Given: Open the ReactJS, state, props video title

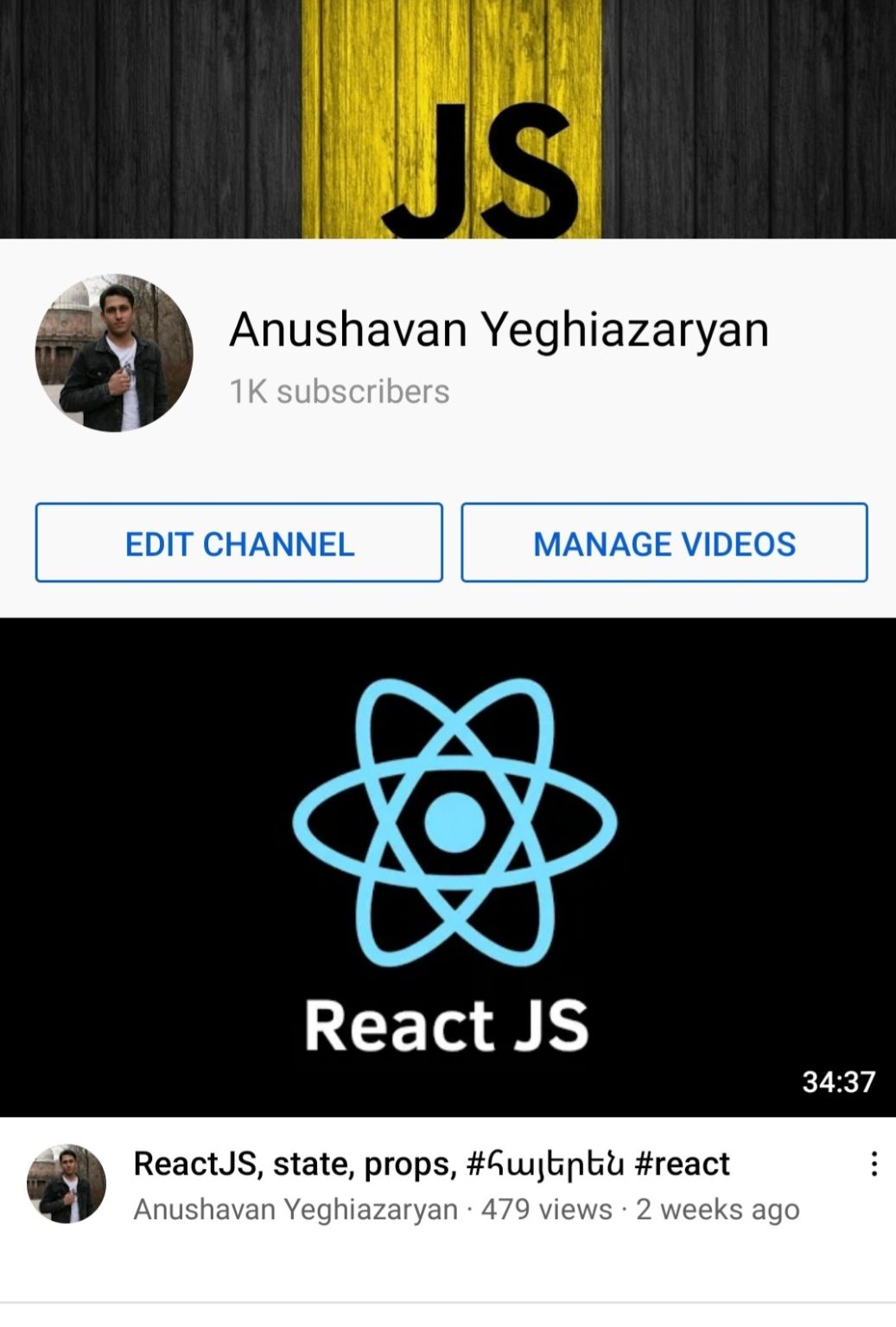Looking at the screenshot, I should click(431, 1165).
